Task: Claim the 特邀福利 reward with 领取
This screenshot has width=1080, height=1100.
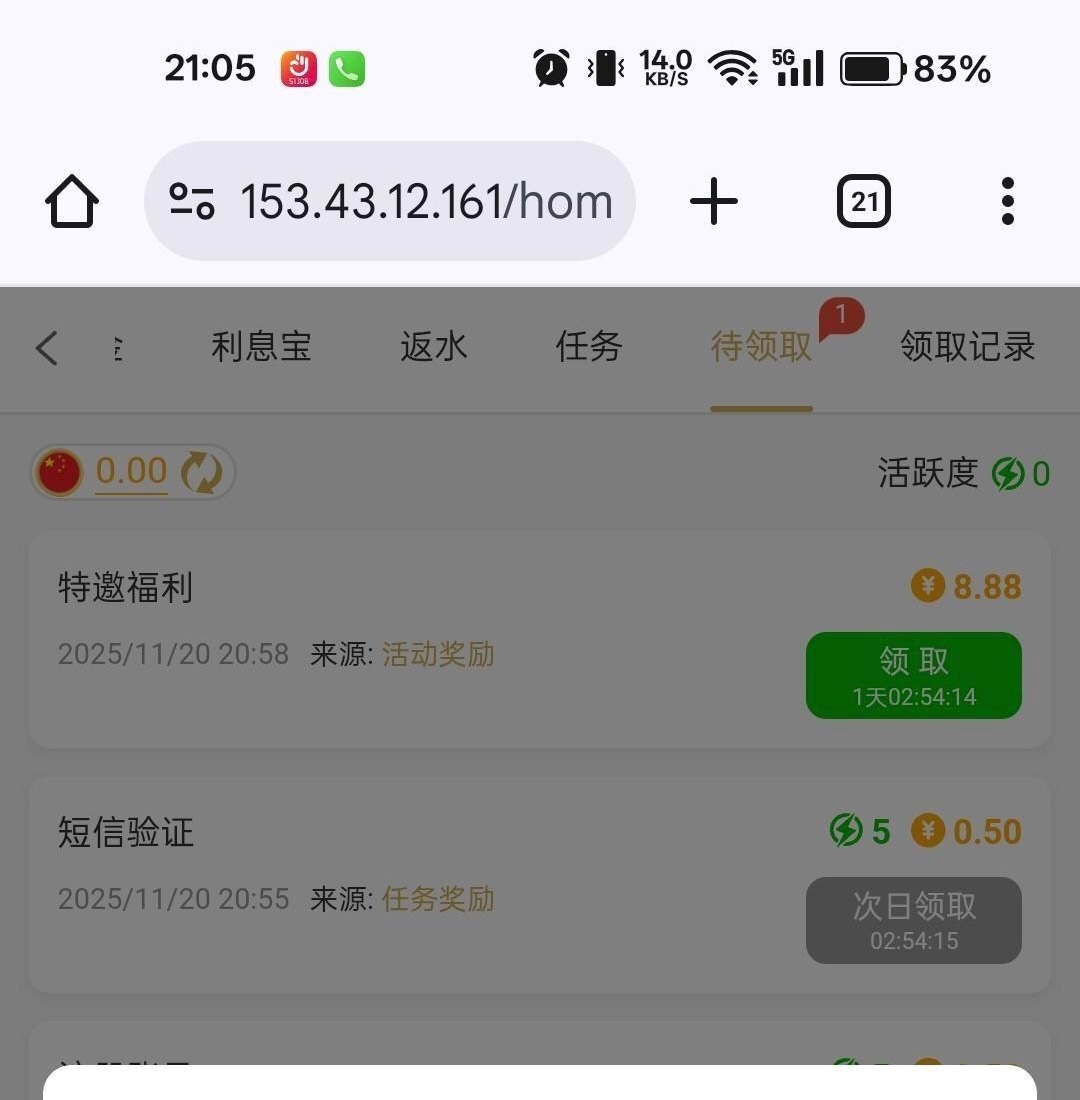Action: (913, 675)
